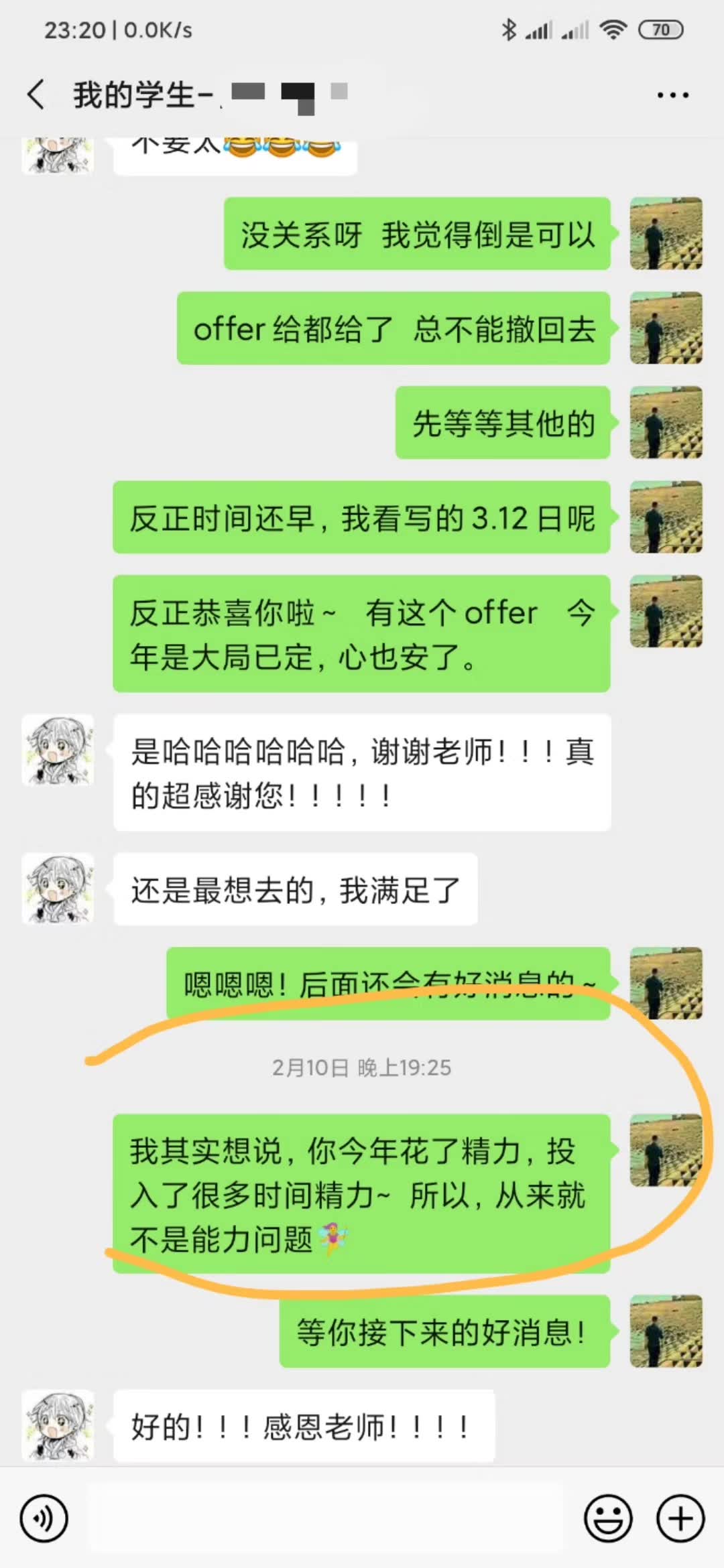
Task: Open the chat's three-dot menu
Action: (x=672, y=95)
